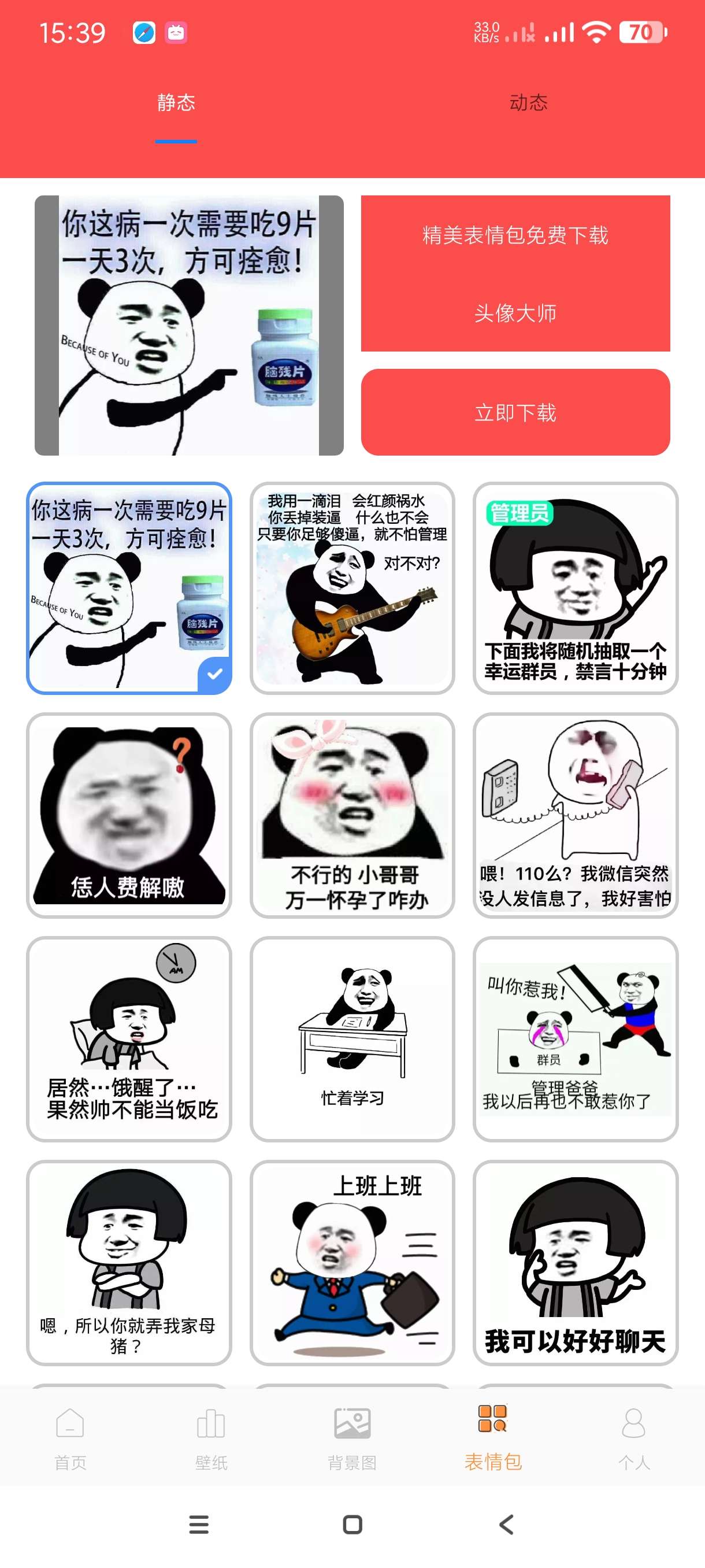Select the 居然饿醒了 sticker

(x=129, y=1038)
